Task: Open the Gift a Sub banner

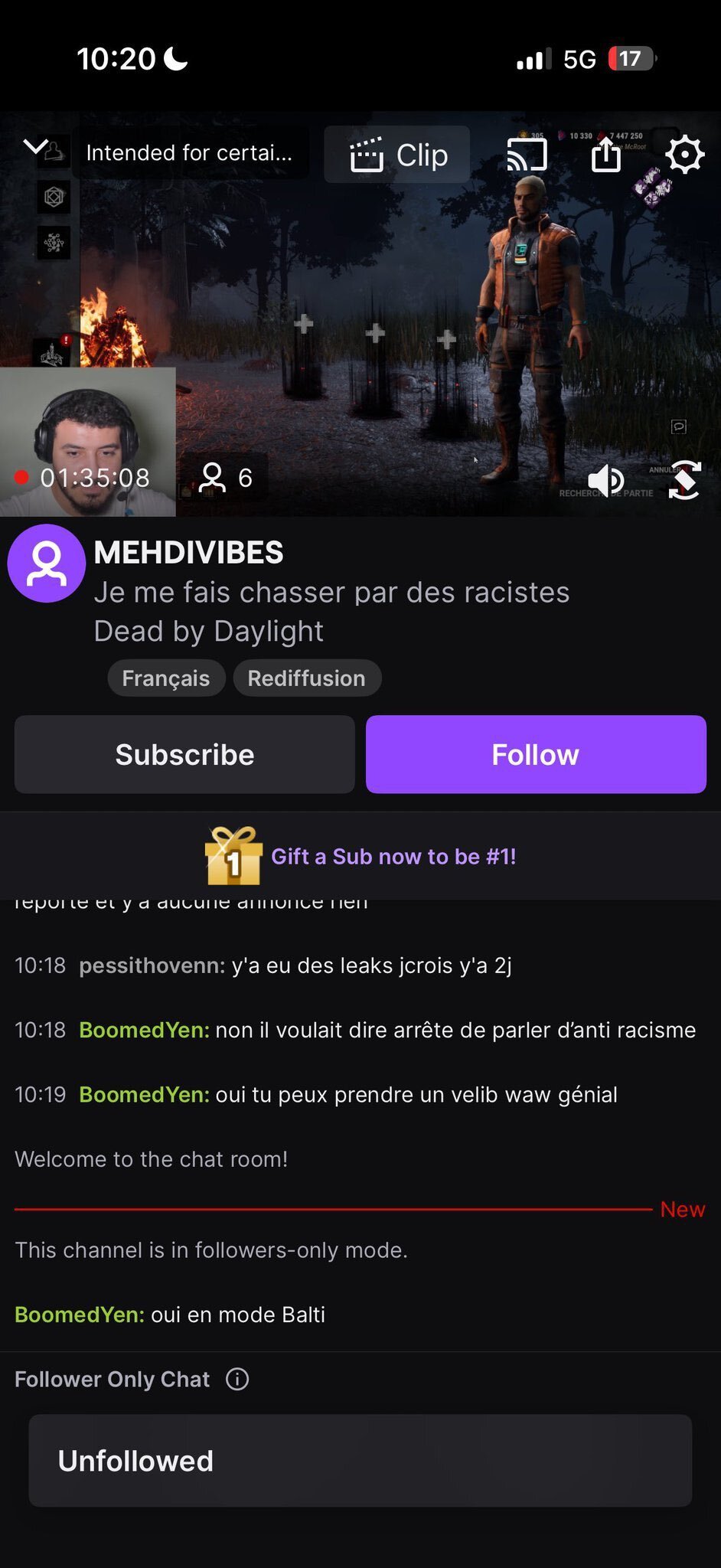Action: 360,856
